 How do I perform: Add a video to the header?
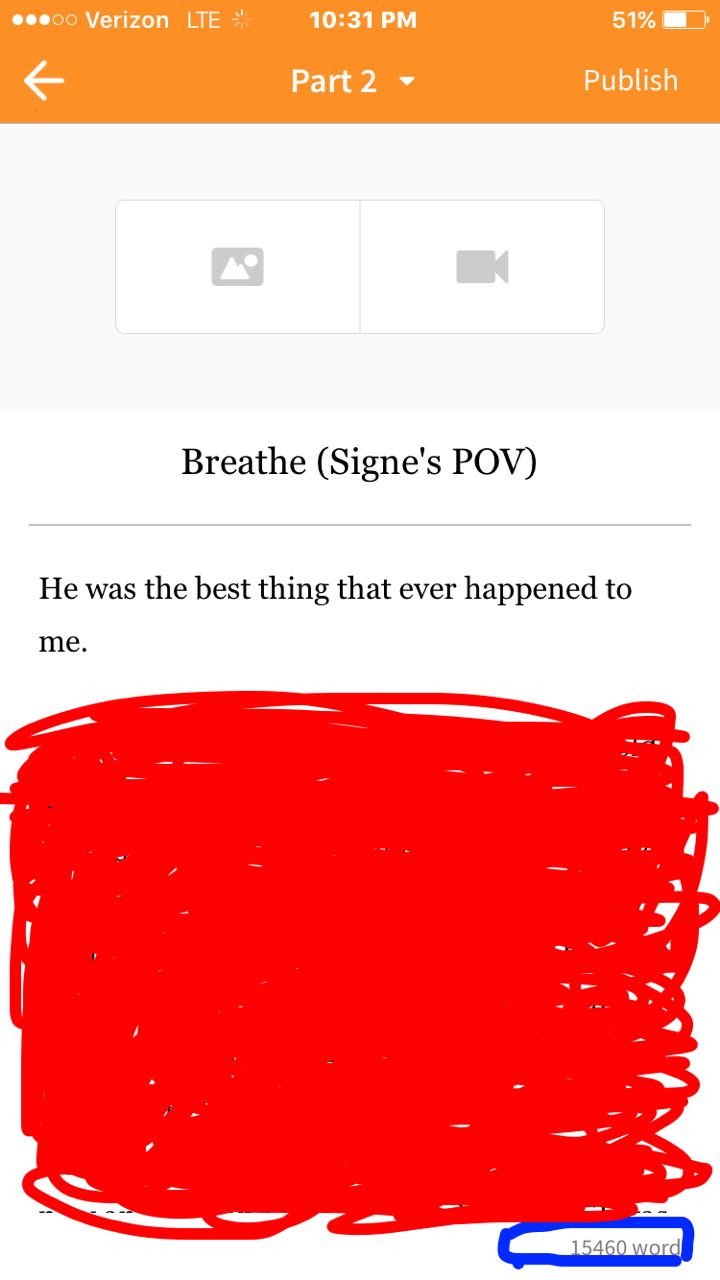(482, 266)
